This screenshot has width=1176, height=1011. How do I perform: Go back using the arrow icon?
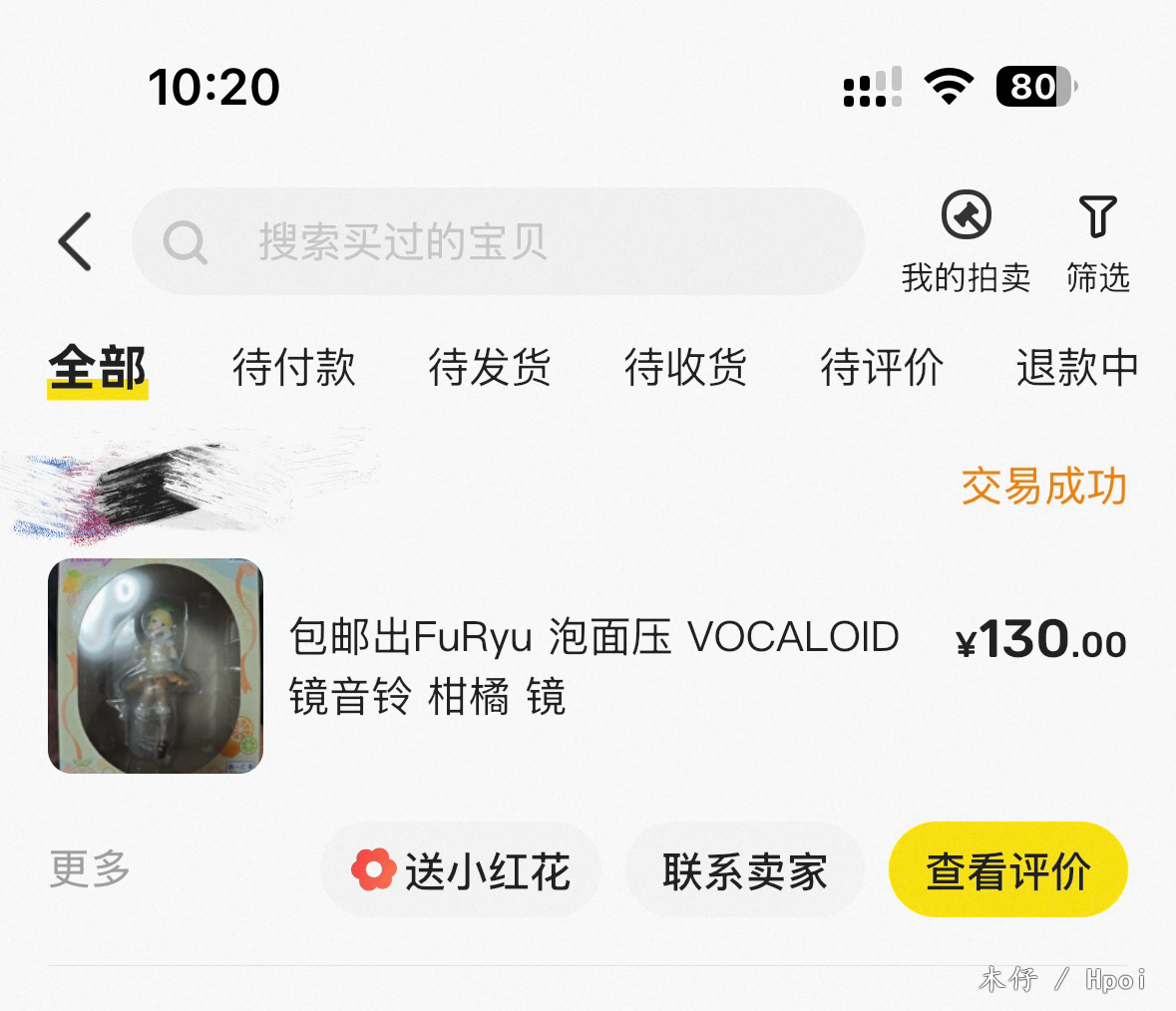(75, 241)
